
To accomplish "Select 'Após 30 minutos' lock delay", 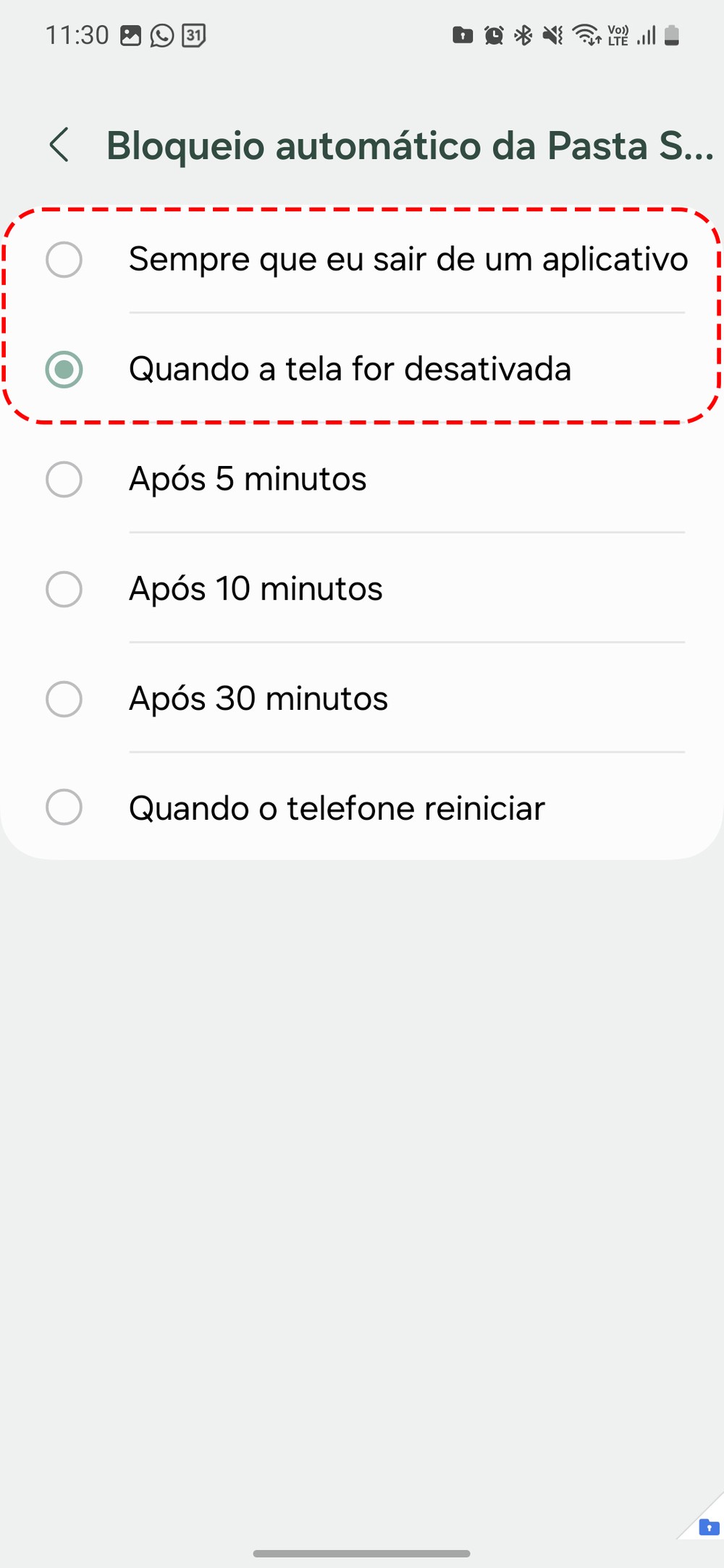I will [64, 699].
